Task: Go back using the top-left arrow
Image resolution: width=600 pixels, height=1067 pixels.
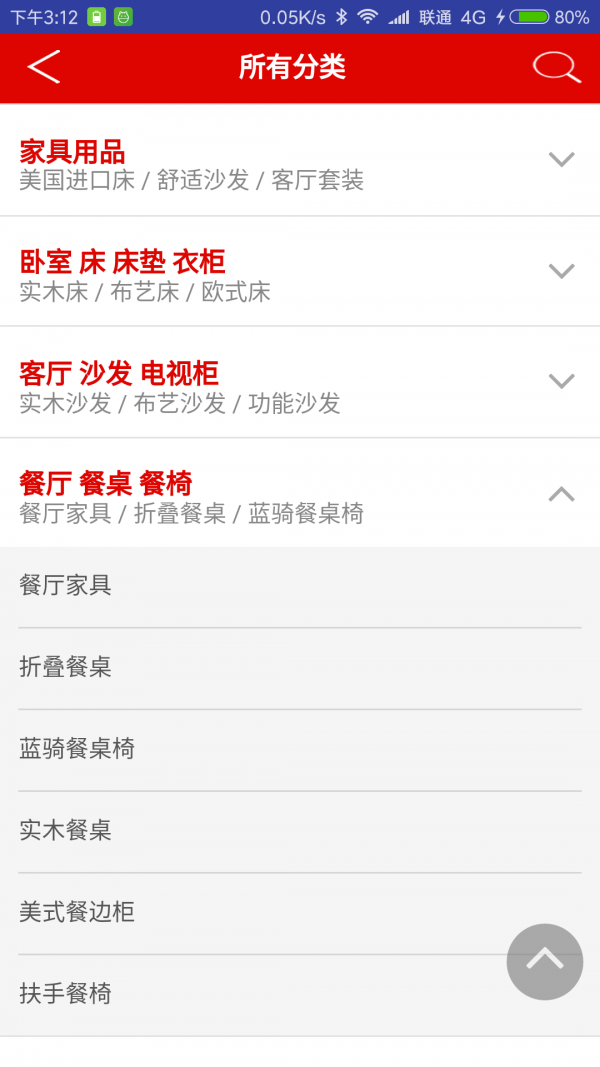Action: pyautogui.click(x=44, y=67)
